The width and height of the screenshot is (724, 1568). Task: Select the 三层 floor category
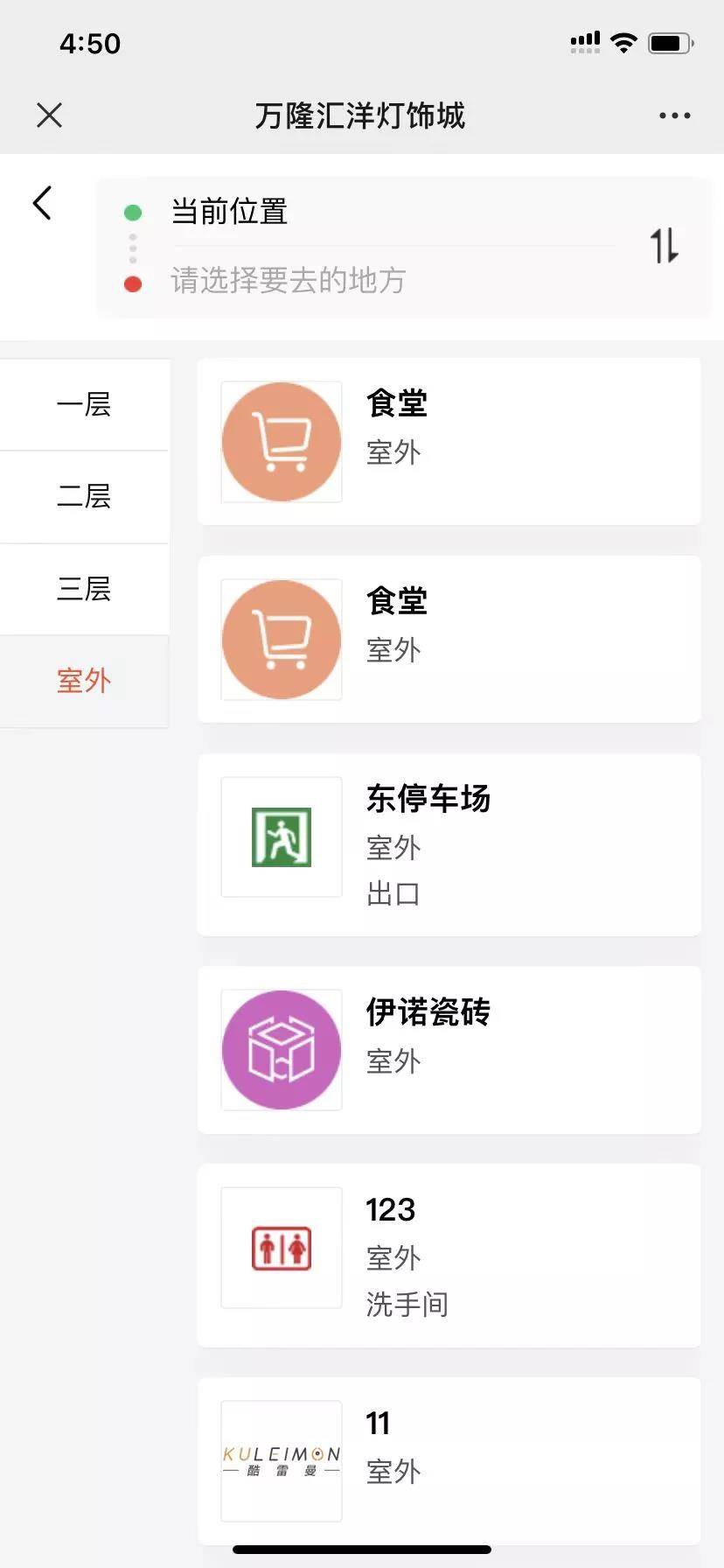(85, 590)
